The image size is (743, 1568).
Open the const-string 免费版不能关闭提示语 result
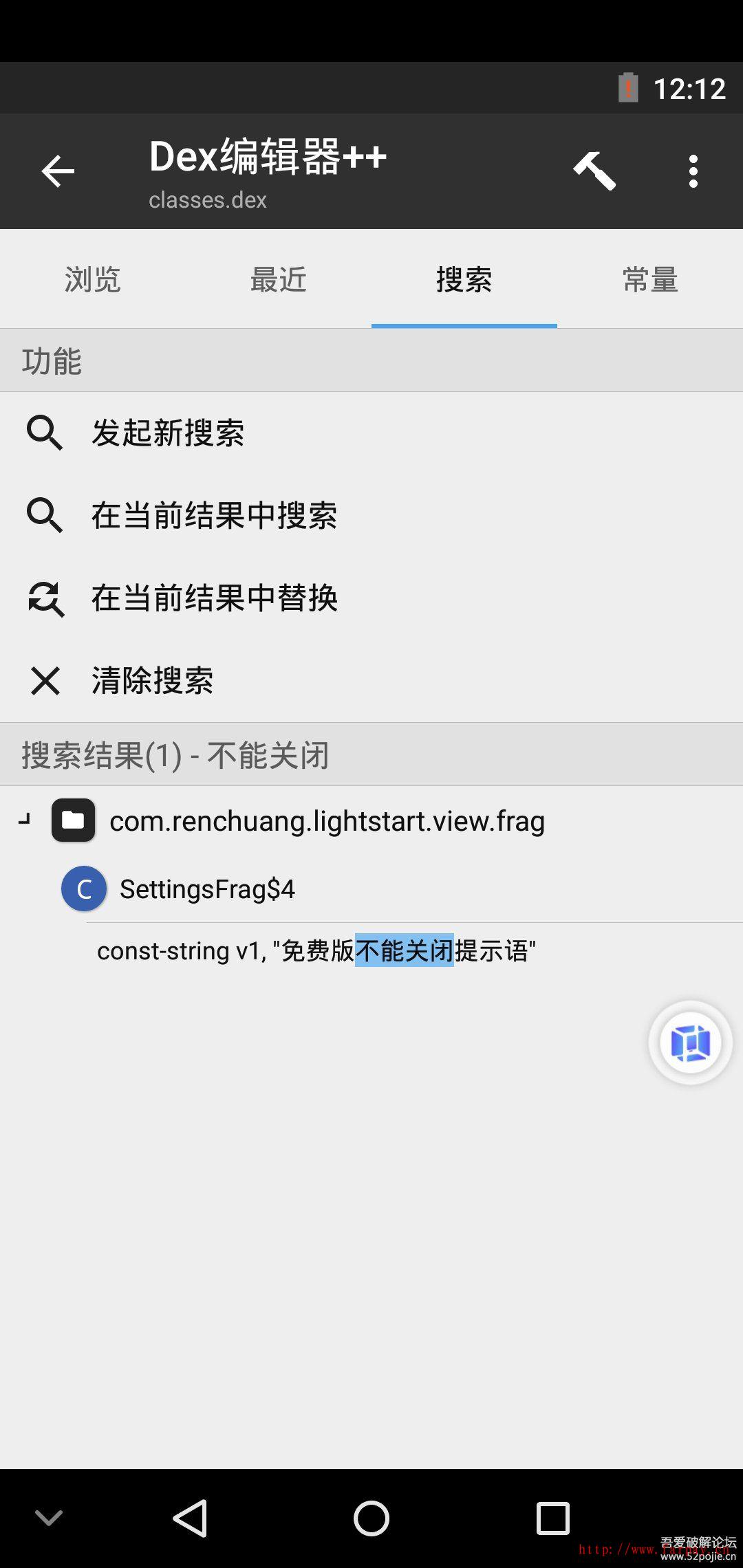click(316, 951)
